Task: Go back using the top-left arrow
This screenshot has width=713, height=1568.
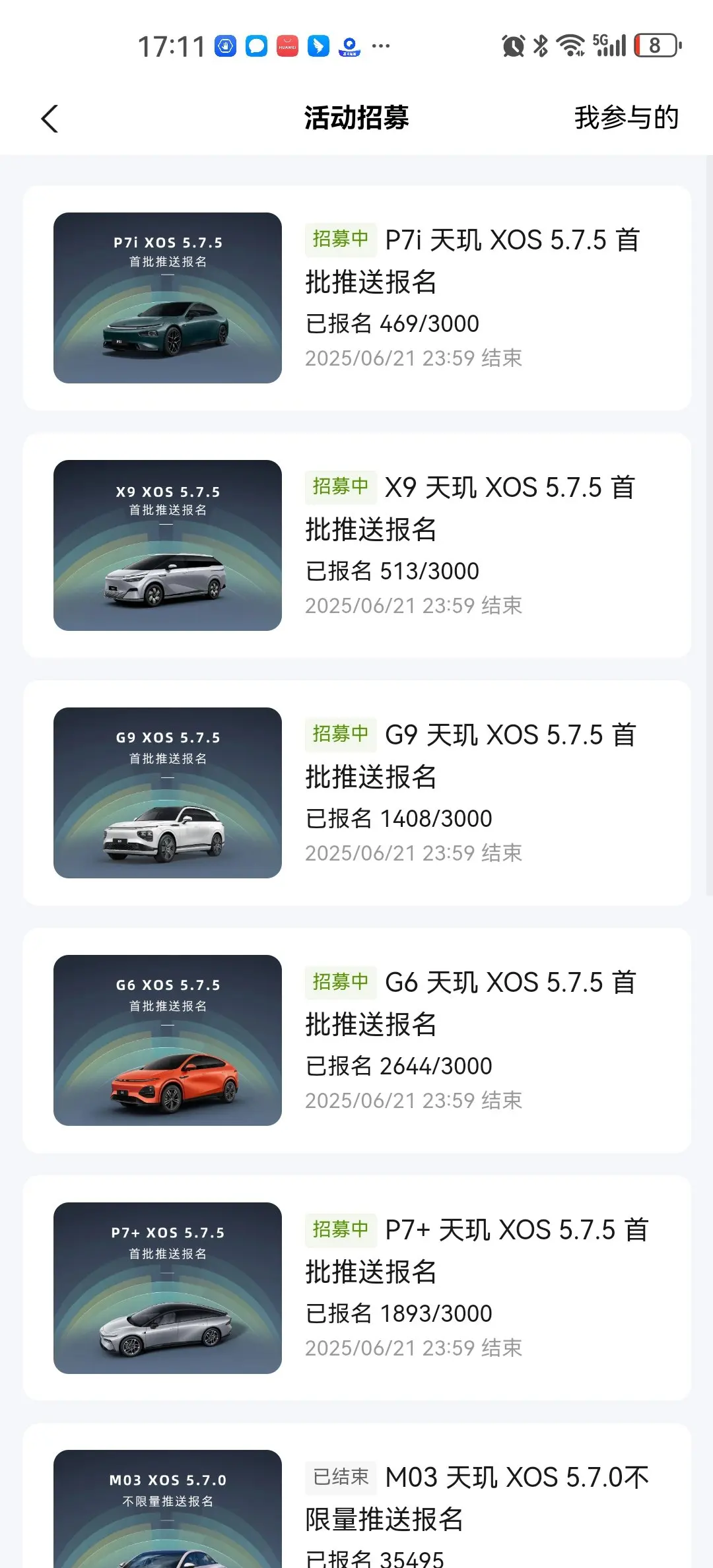Action: pos(50,119)
